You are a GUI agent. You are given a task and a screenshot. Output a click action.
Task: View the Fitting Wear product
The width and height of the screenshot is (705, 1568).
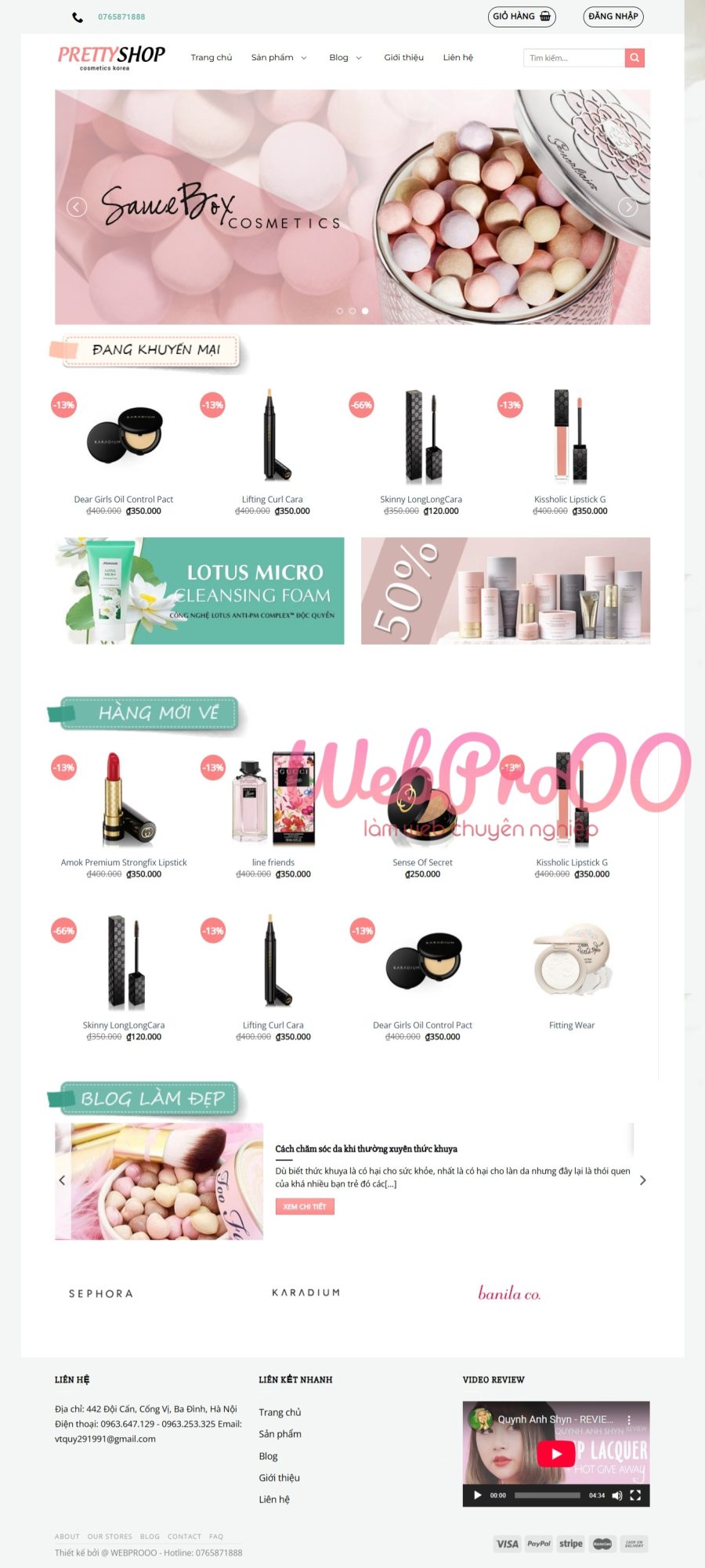pos(572,1025)
